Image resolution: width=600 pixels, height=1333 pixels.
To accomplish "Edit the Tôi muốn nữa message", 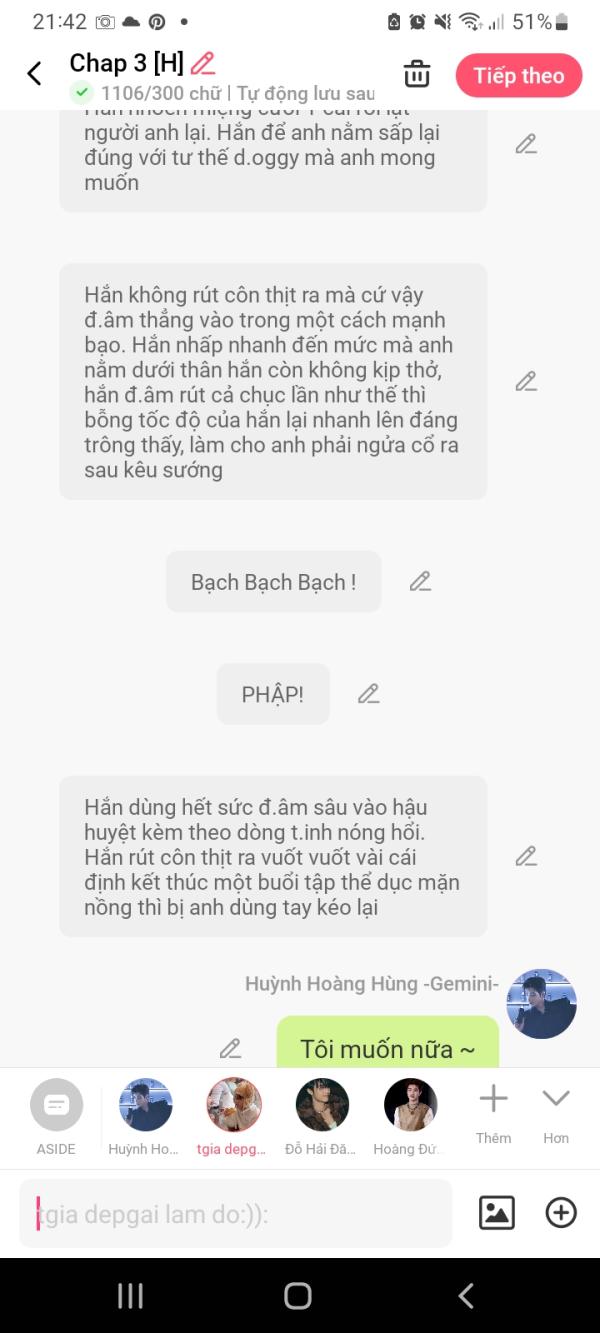I will [231, 1048].
